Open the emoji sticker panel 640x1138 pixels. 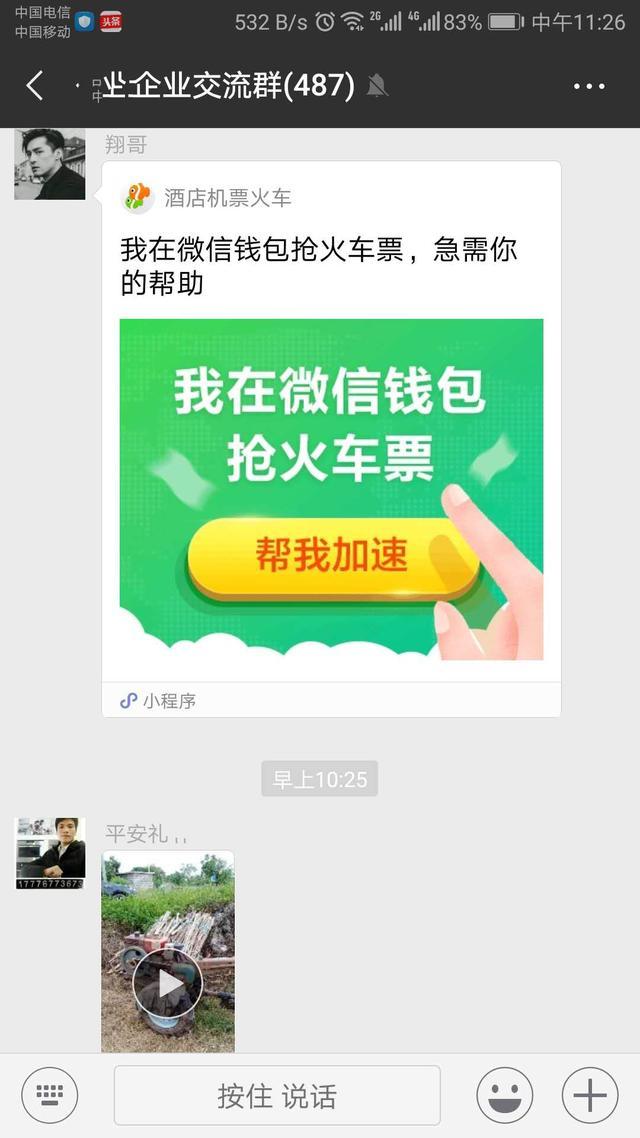504,1096
